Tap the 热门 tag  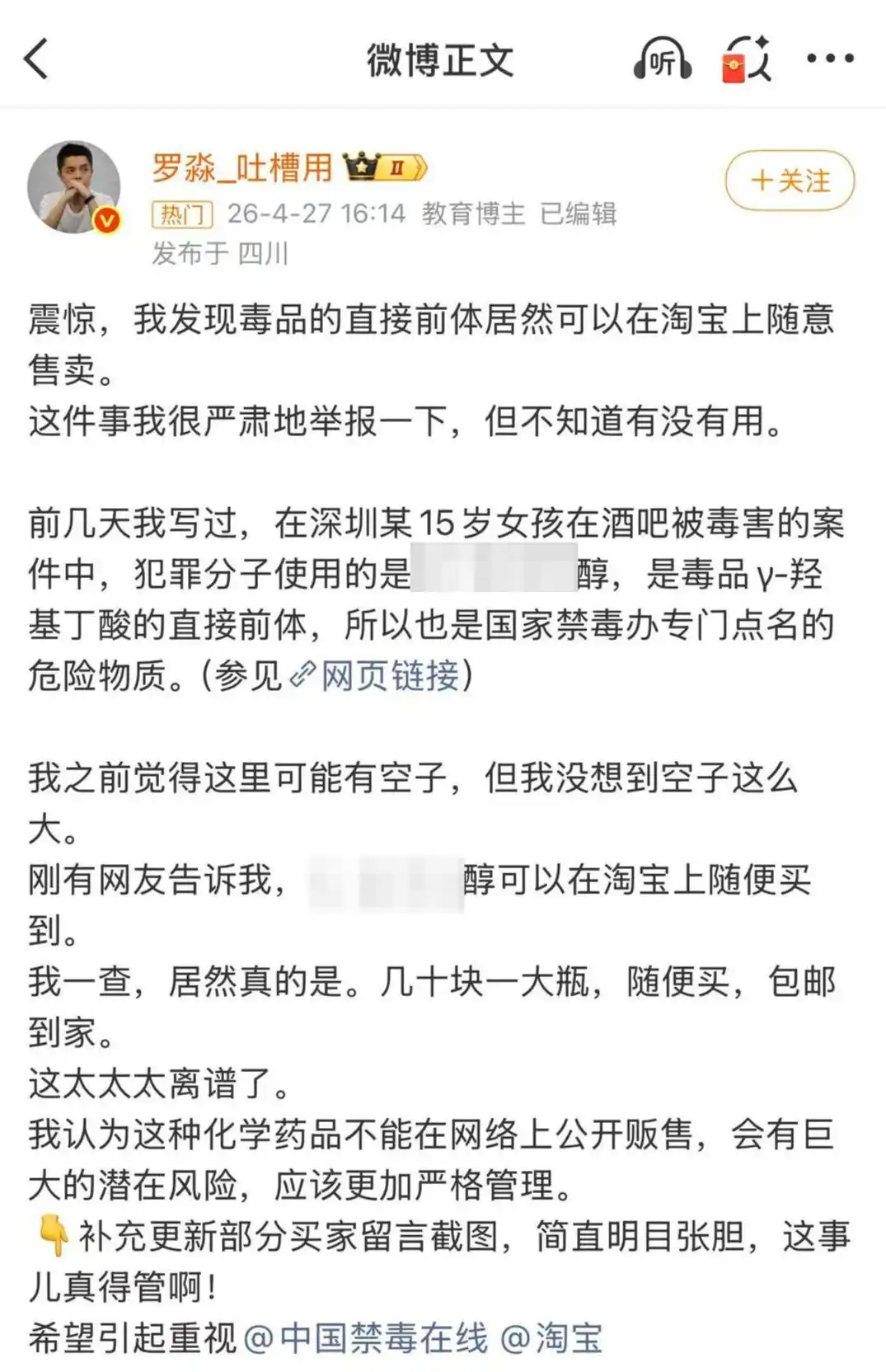pos(182,215)
